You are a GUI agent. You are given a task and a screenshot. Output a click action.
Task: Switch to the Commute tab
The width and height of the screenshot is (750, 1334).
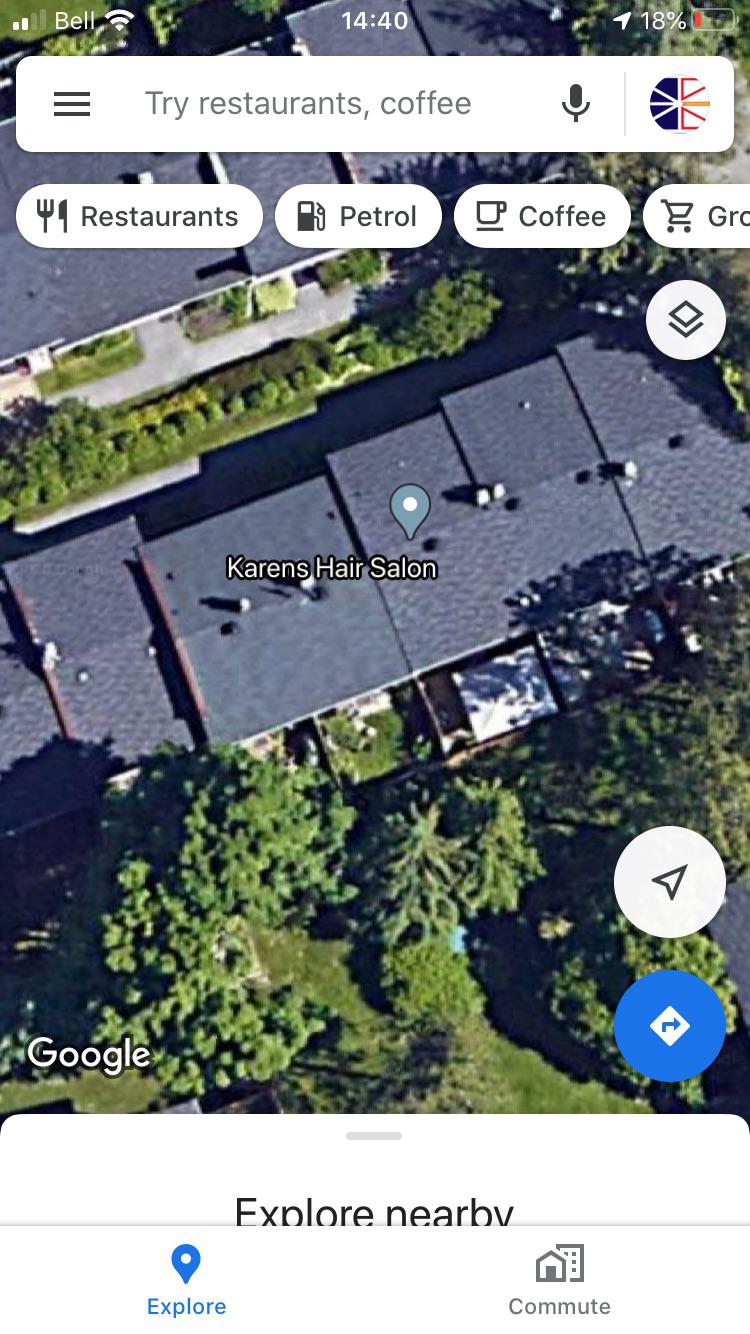559,1280
